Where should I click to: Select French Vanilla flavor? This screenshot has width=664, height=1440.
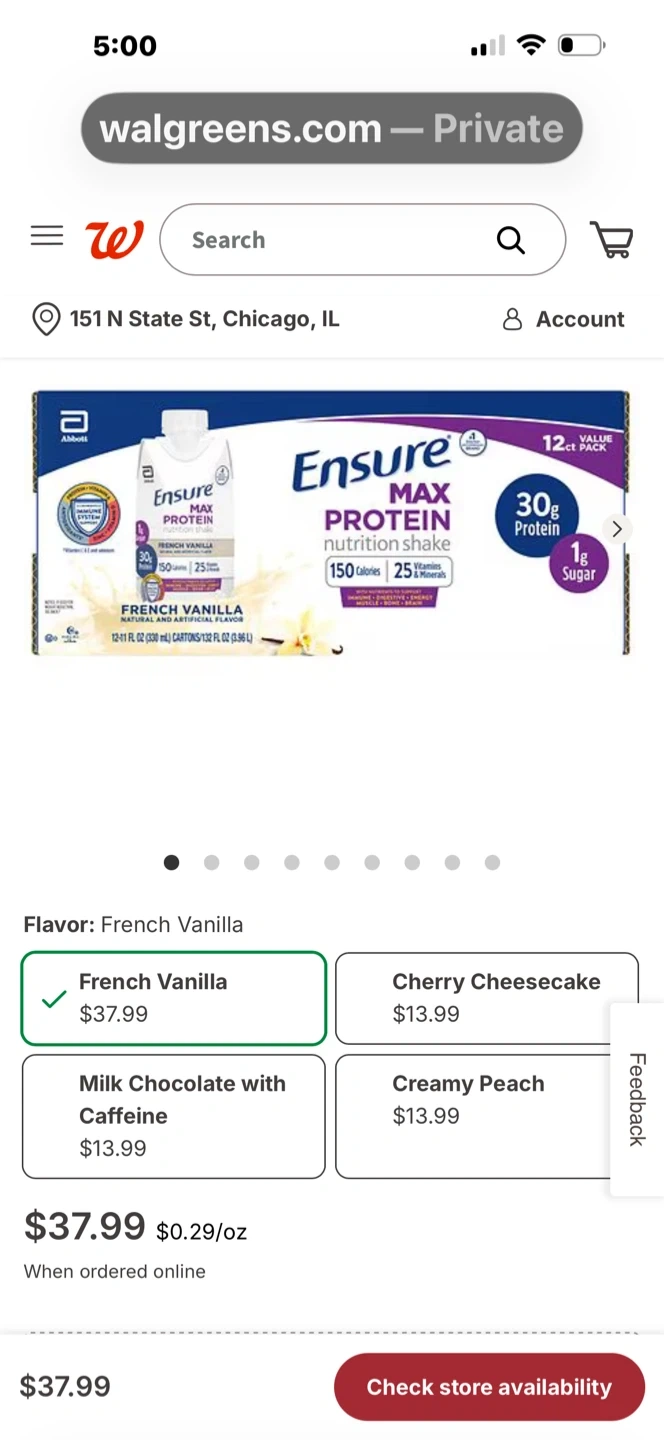pos(174,998)
